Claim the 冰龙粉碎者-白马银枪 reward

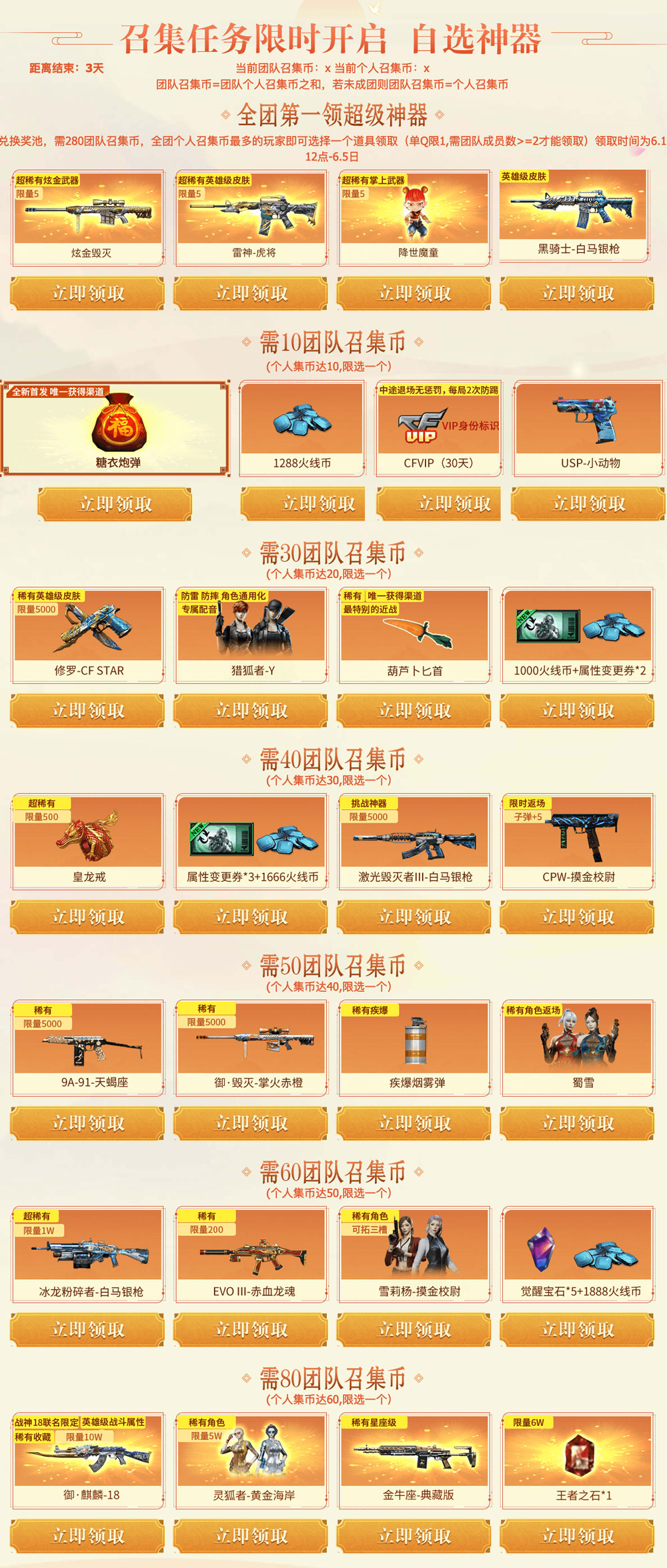[87, 1331]
